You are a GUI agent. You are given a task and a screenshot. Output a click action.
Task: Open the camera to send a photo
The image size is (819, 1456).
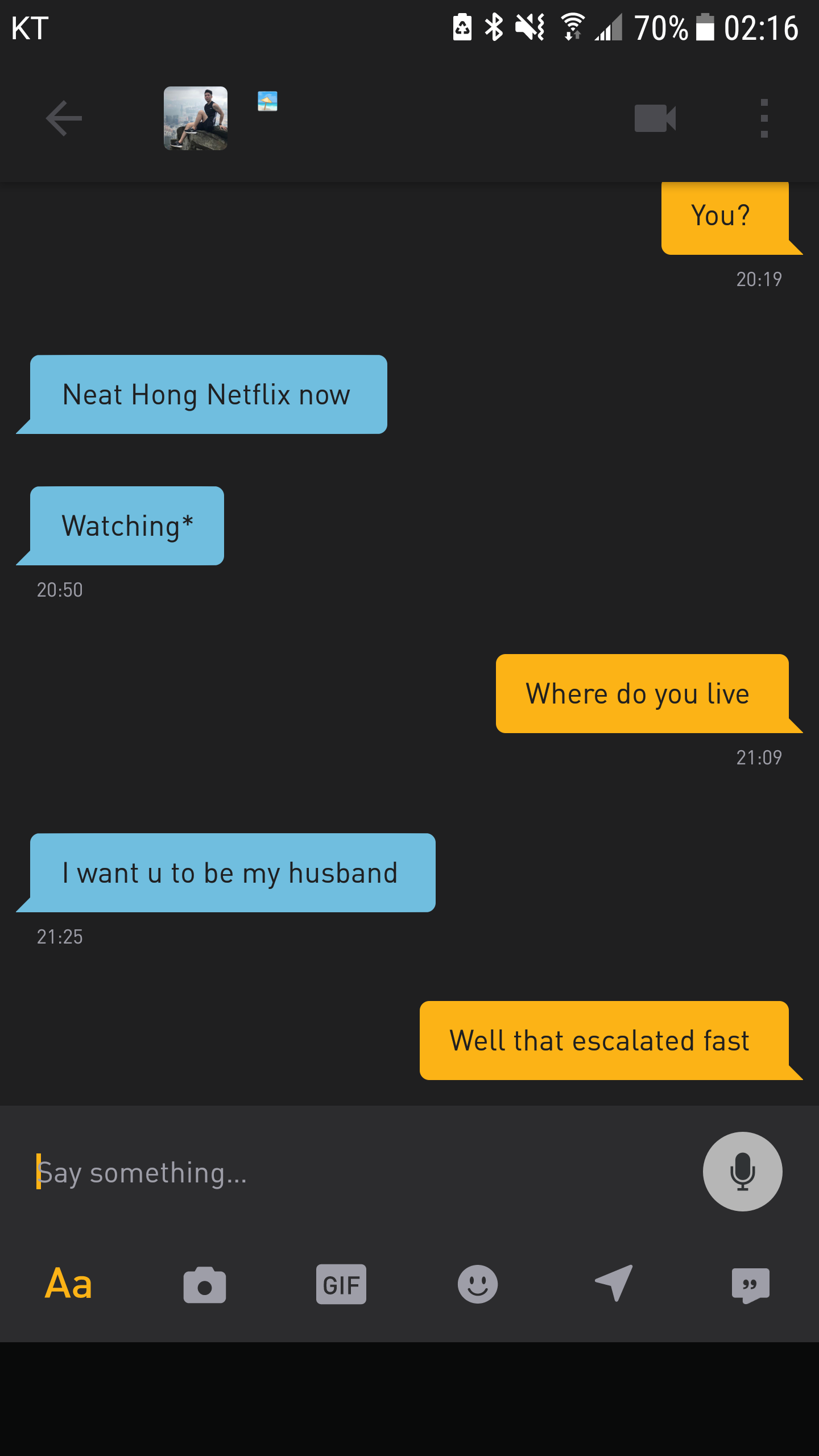pyautogui.click(x=205, y=1284)
